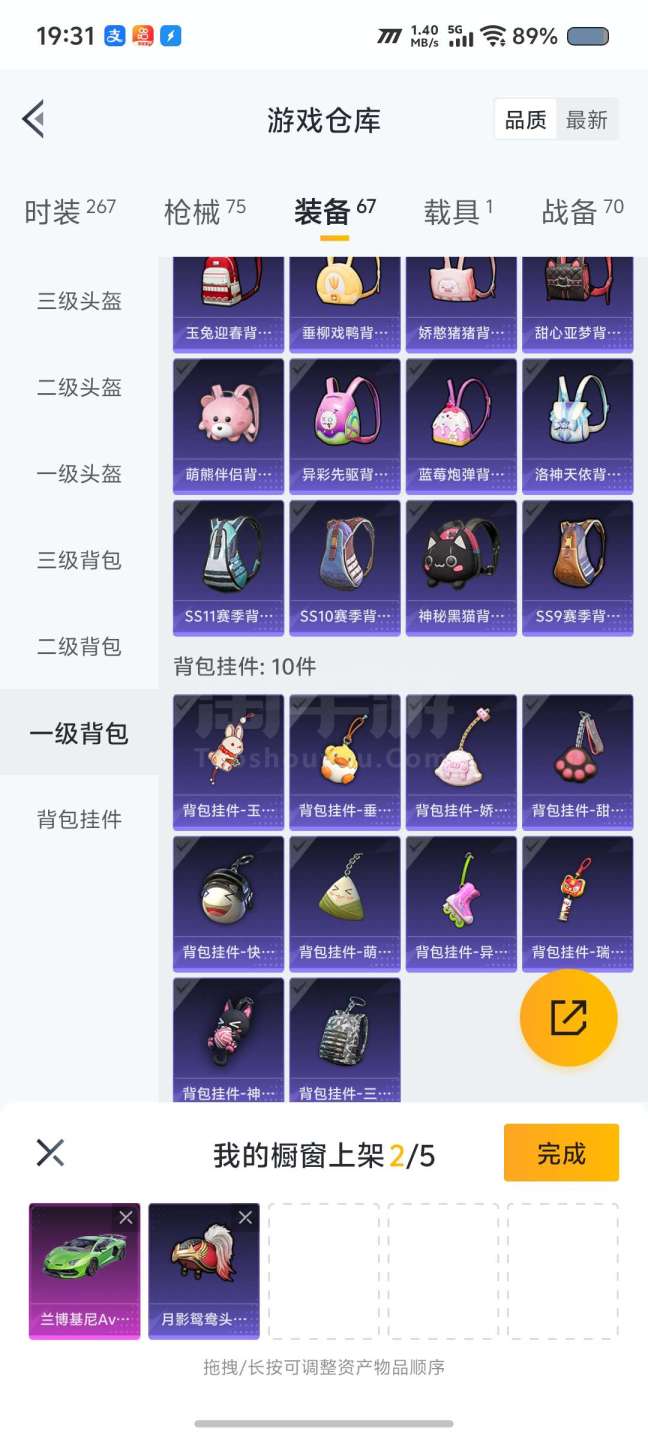The height and width of the screenshot is (1440, 648).
Task: Remove 兰博基尼 car from showcase
Action: (x=125, y=1217)
